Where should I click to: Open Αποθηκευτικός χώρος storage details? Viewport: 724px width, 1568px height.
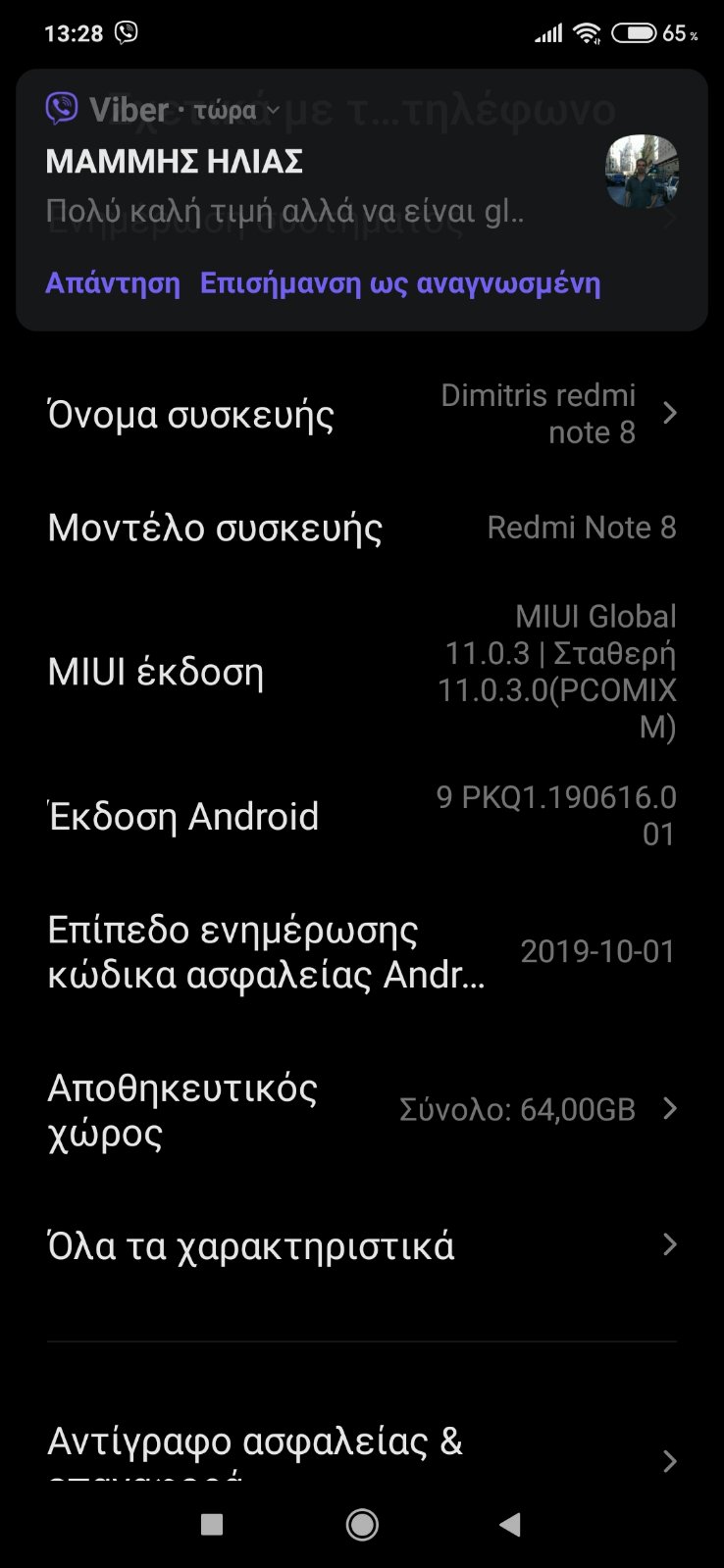(361, 1109)
